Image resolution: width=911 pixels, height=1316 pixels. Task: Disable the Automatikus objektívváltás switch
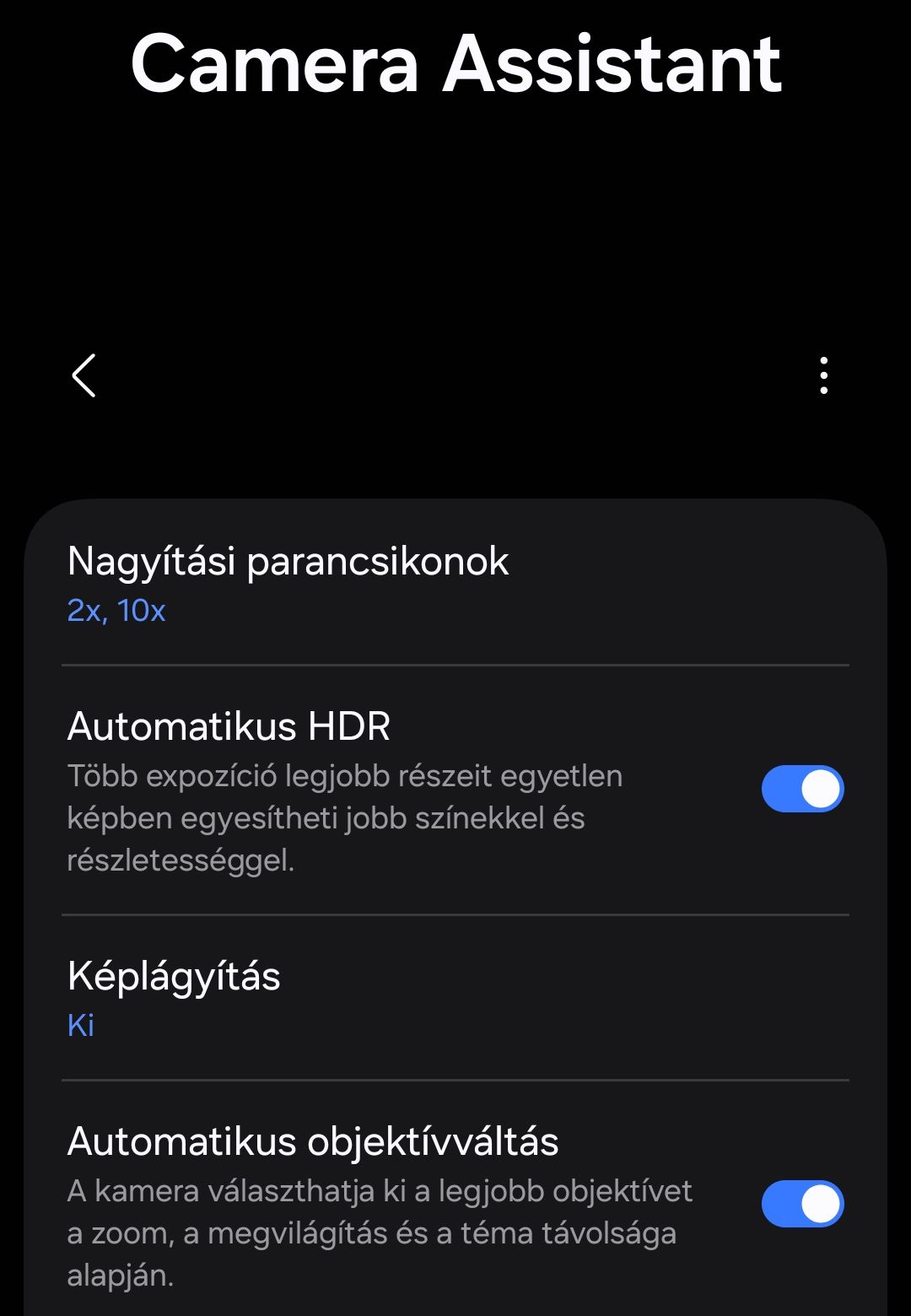802,1204
